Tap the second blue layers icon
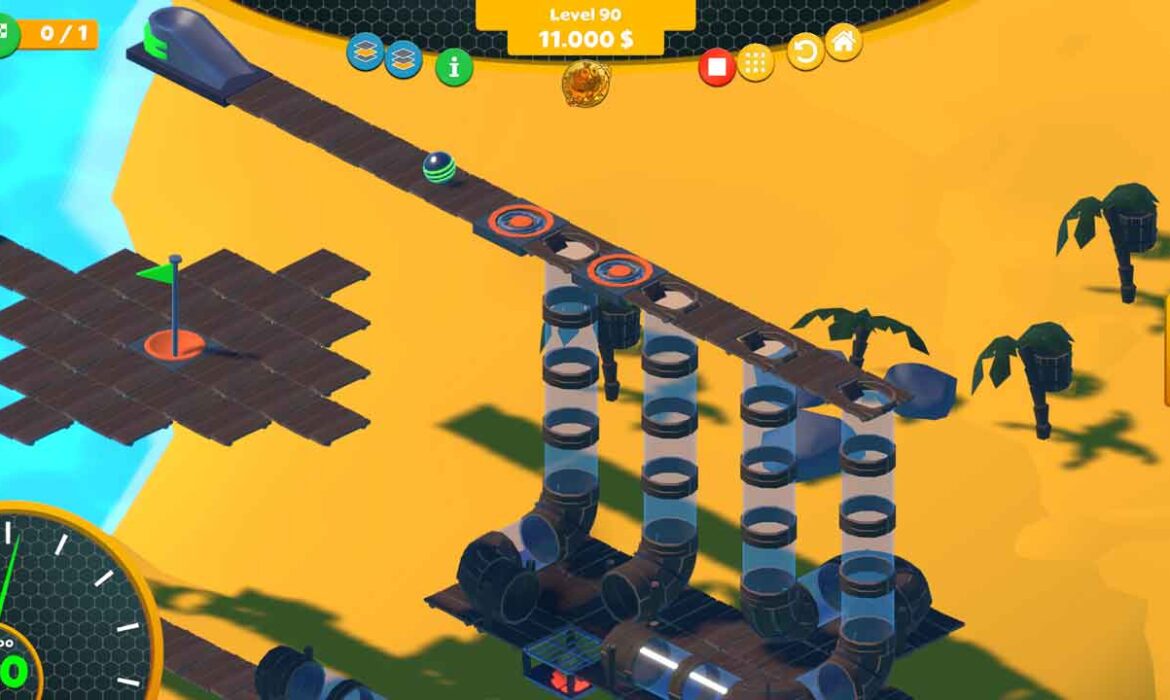 (x=403, y=59)
